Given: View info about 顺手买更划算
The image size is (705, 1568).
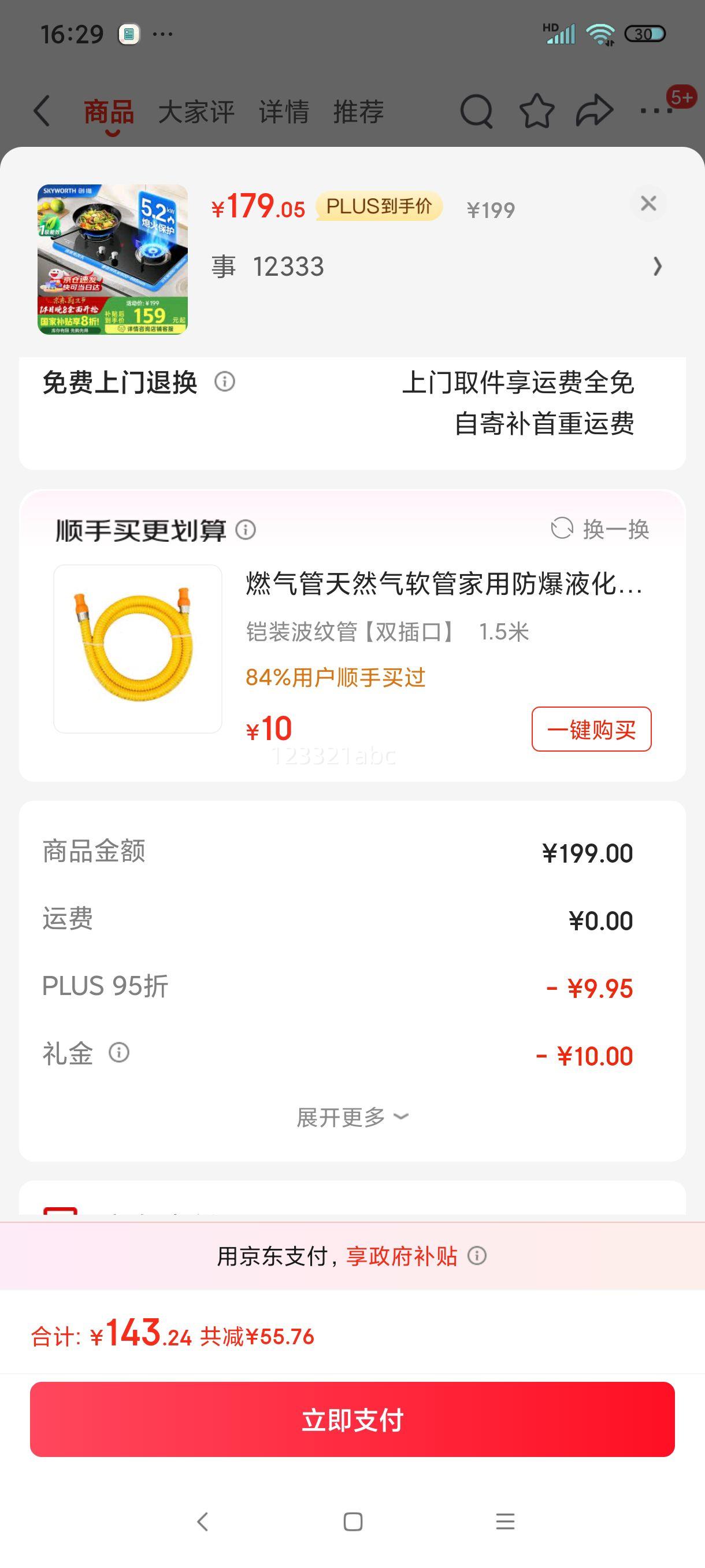Looking at the screenshot, I should click(x=246, y=530).
